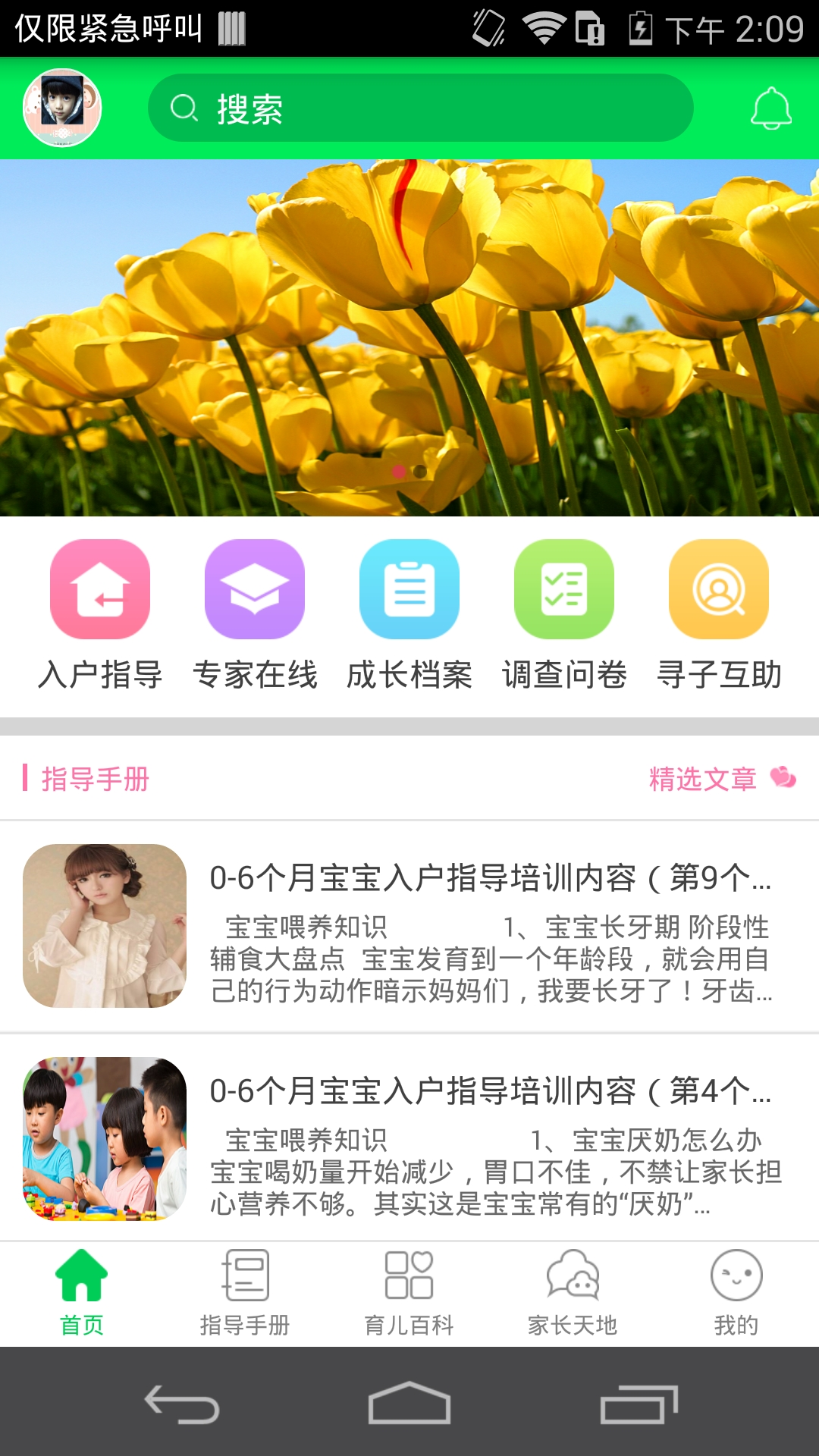Open 成长档案 shortcut
The image size is (819, 1456).
pos(409,614)
